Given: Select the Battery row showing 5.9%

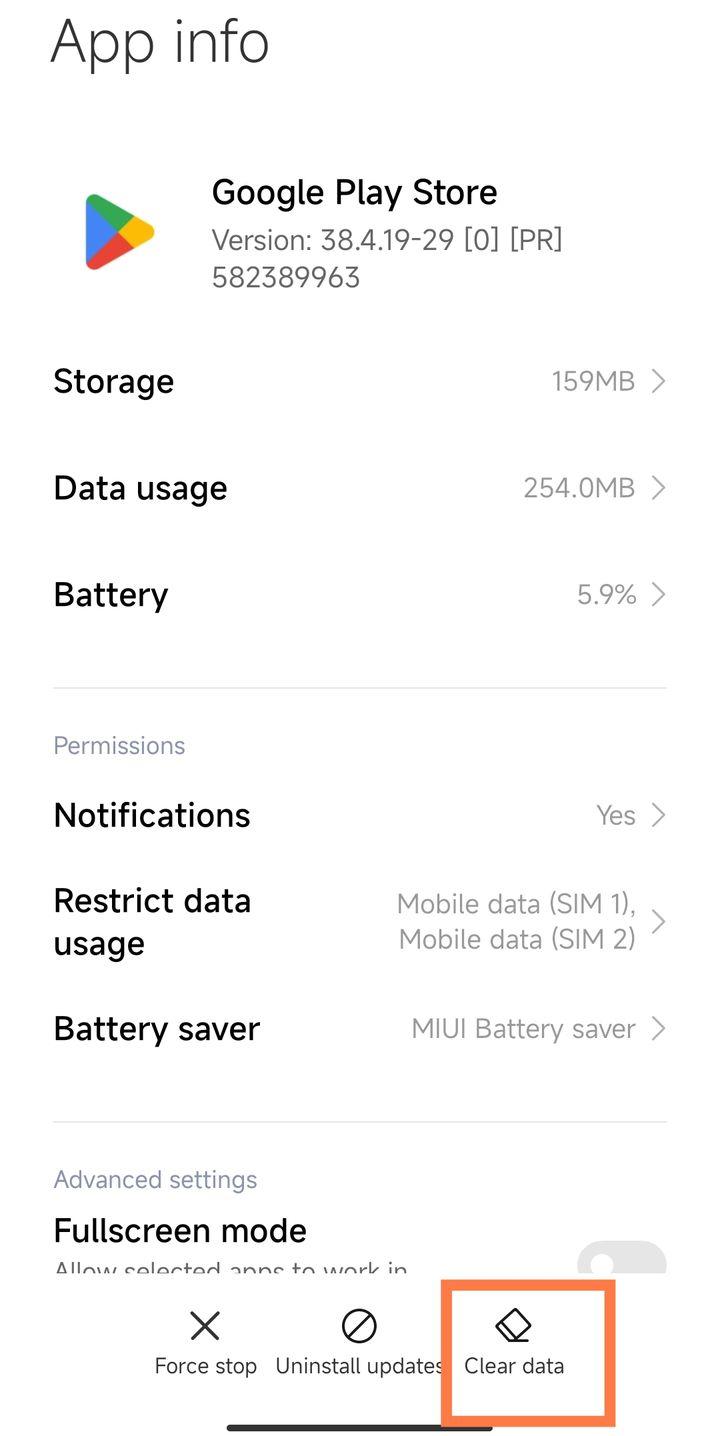Looking at the screenshot, I should click(360, 594).
